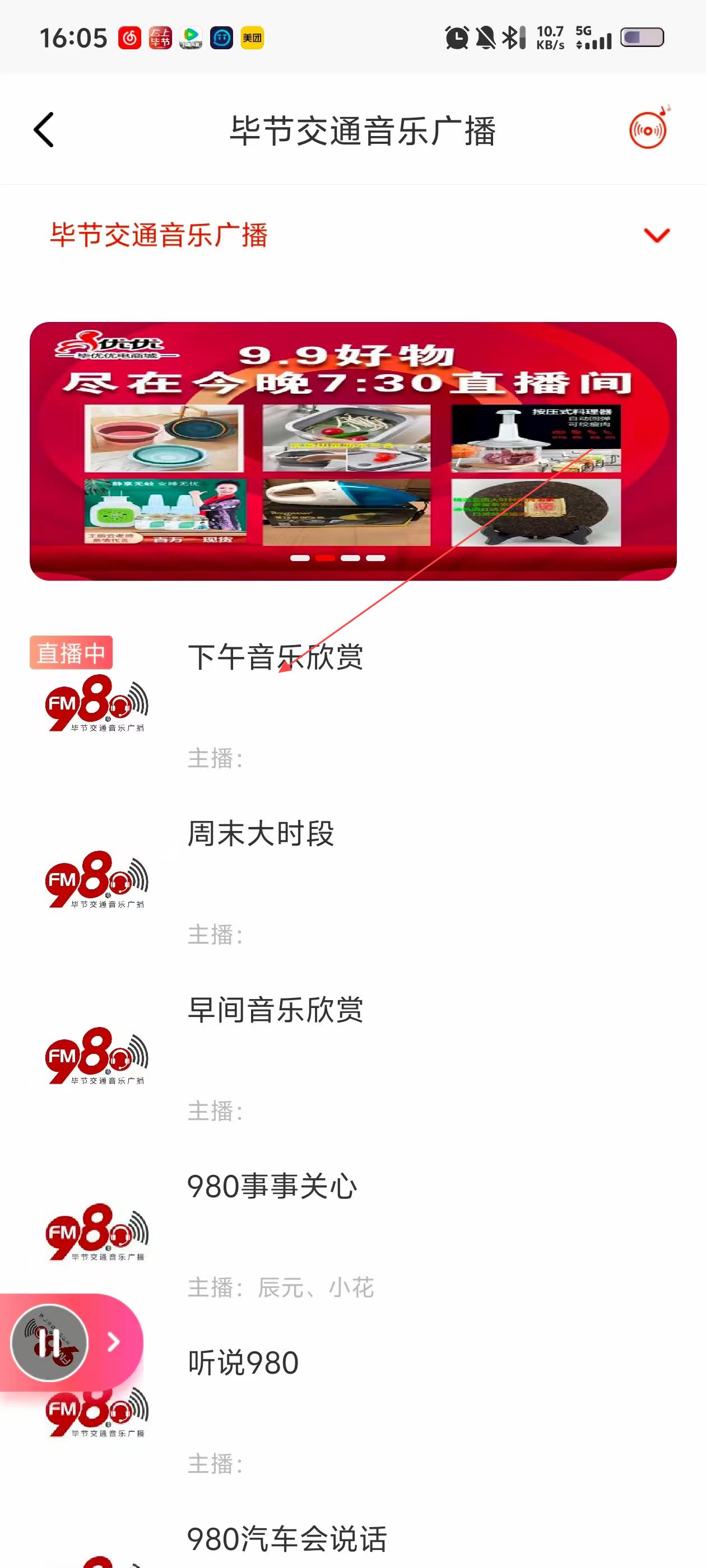Open the 980事事关心 program
Image resolution: width=706 pixels, height=1568 pixels.
[x=272, y=1187]
